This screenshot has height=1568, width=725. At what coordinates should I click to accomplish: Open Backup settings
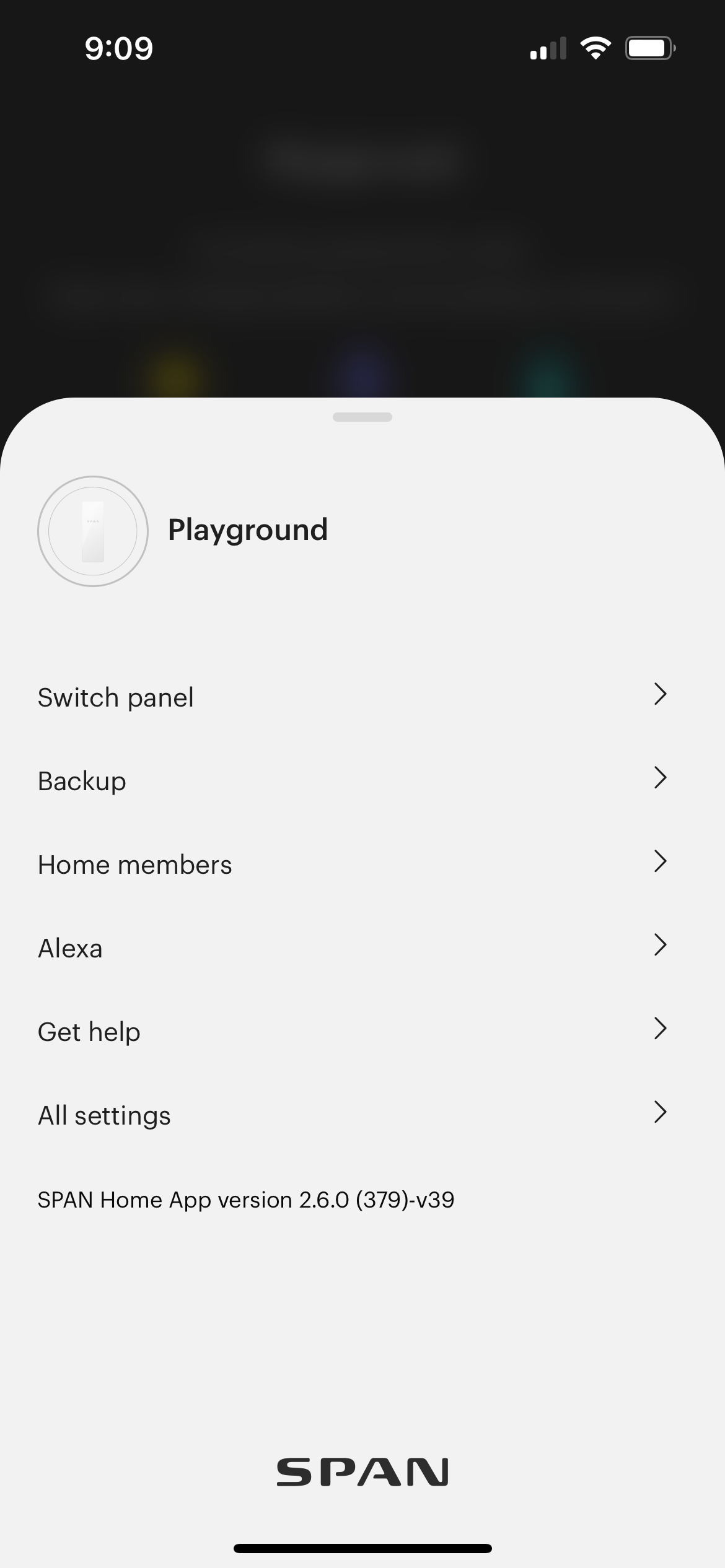pyautogui.click(x=362, y=781)
